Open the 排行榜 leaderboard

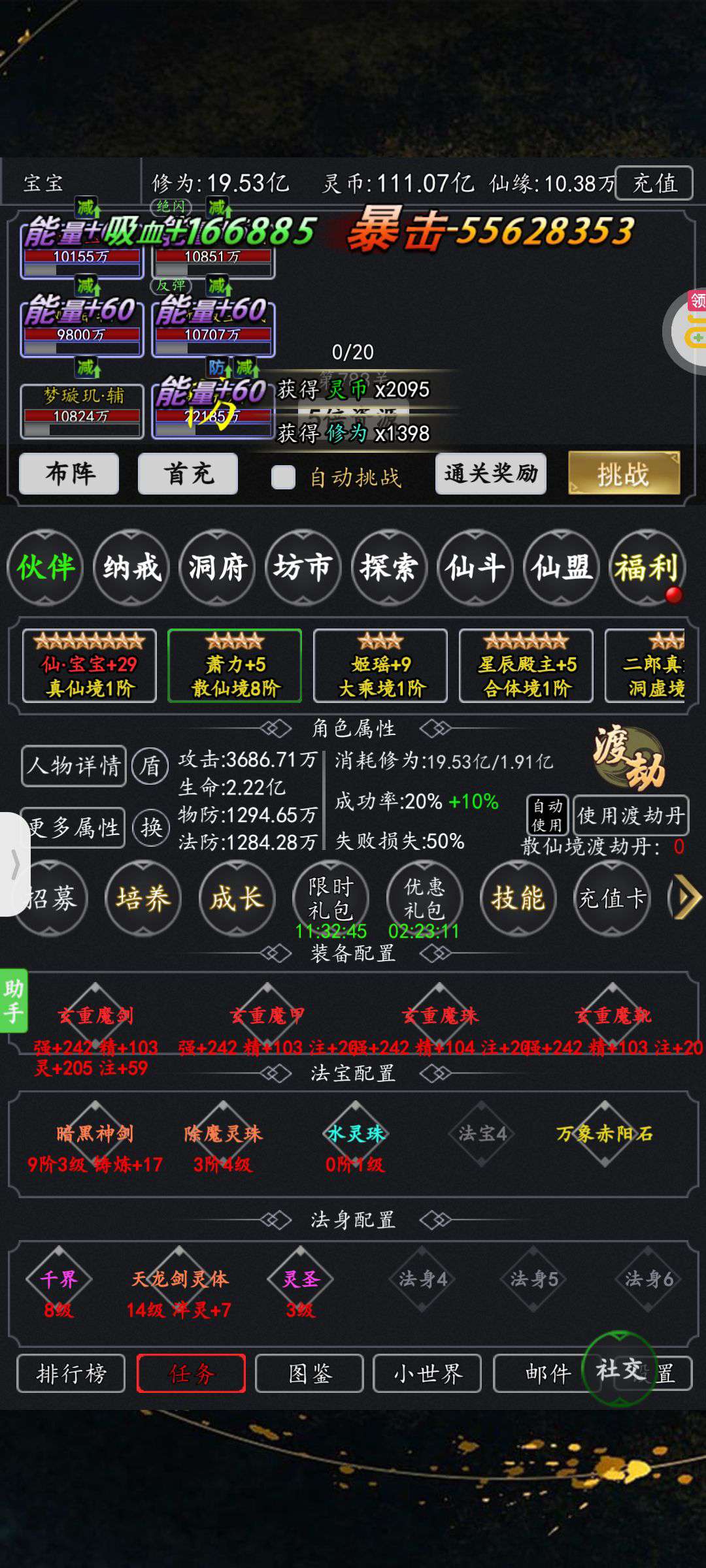pos(71,1373)
